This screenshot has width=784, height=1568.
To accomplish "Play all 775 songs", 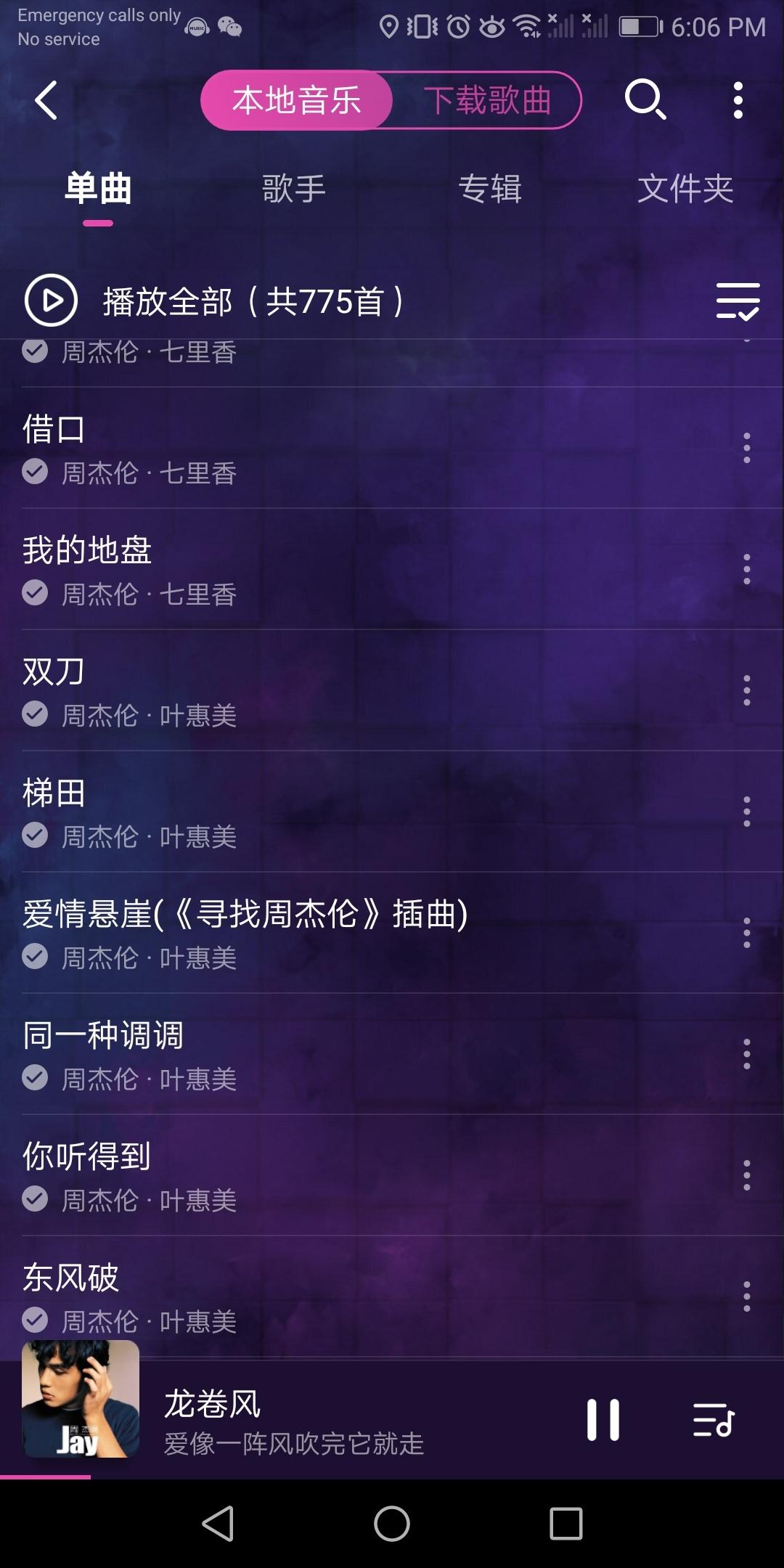I will pos(52,301).
